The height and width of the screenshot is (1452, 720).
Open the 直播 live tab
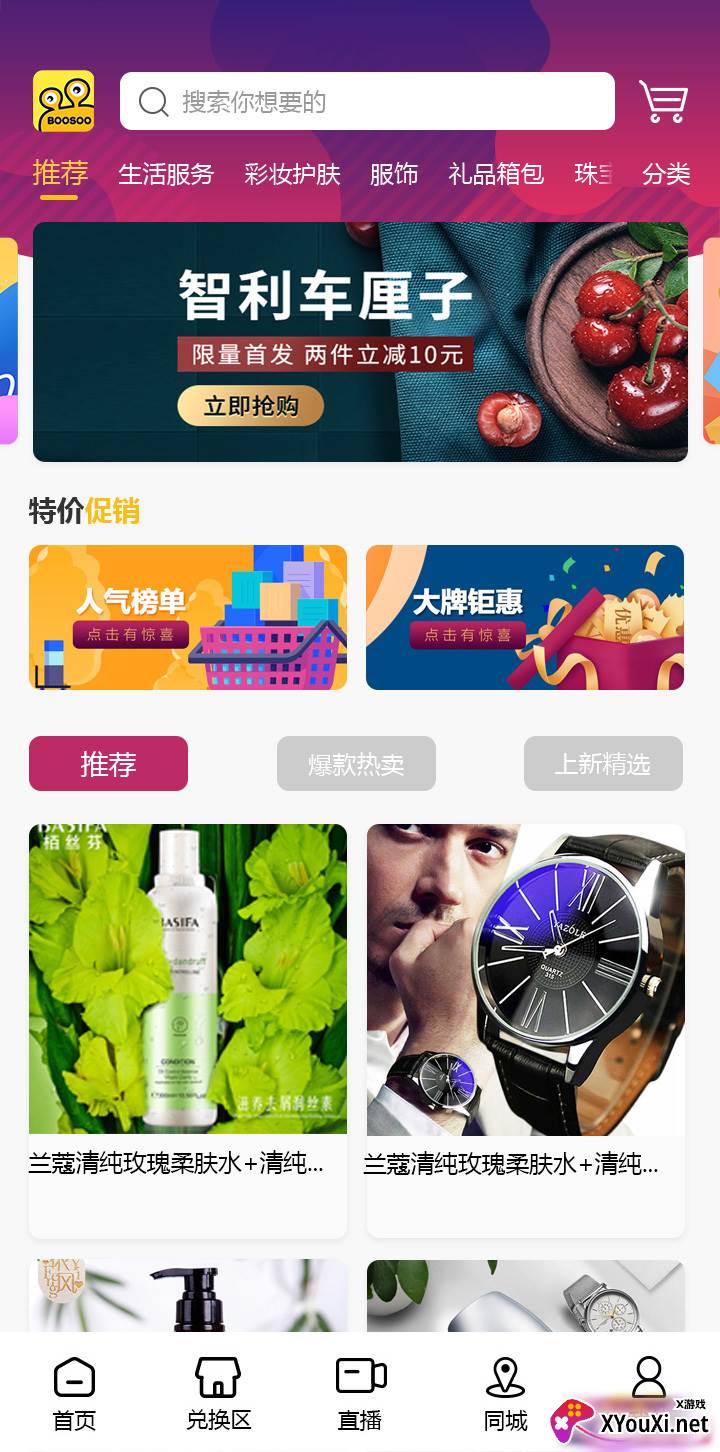[361, 1394]
